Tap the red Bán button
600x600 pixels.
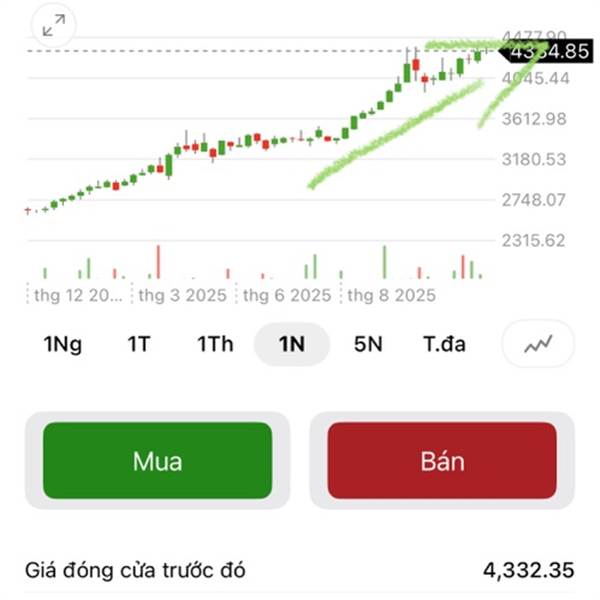click(442, 461)
